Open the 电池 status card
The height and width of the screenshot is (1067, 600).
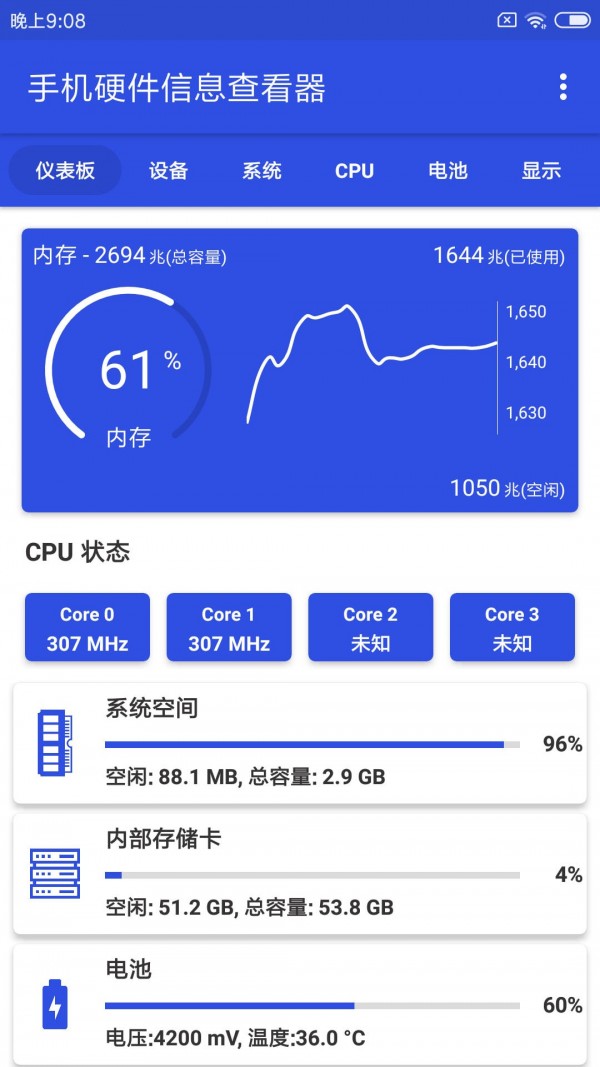click(x=300, y=1005)
